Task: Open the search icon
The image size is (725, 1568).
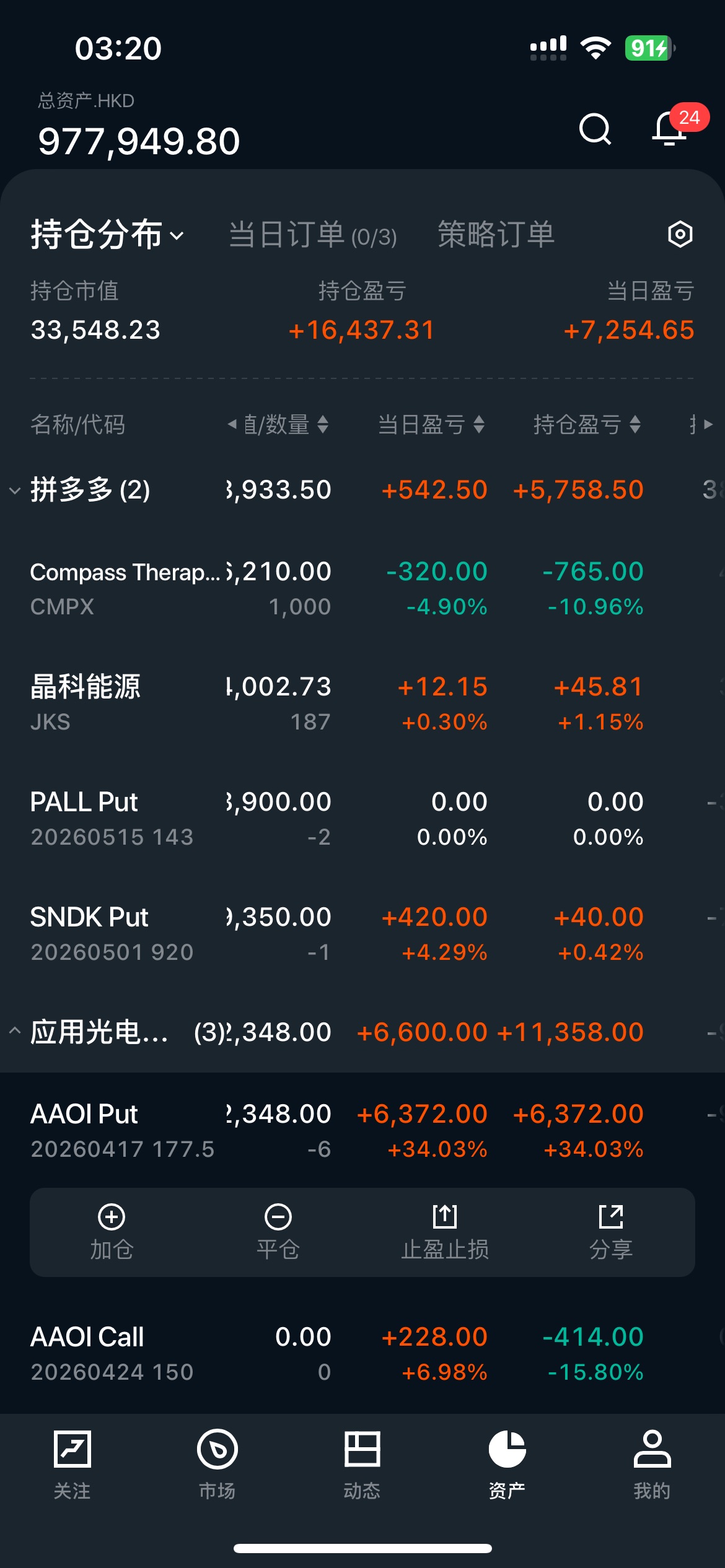Action: click(595, 129)
